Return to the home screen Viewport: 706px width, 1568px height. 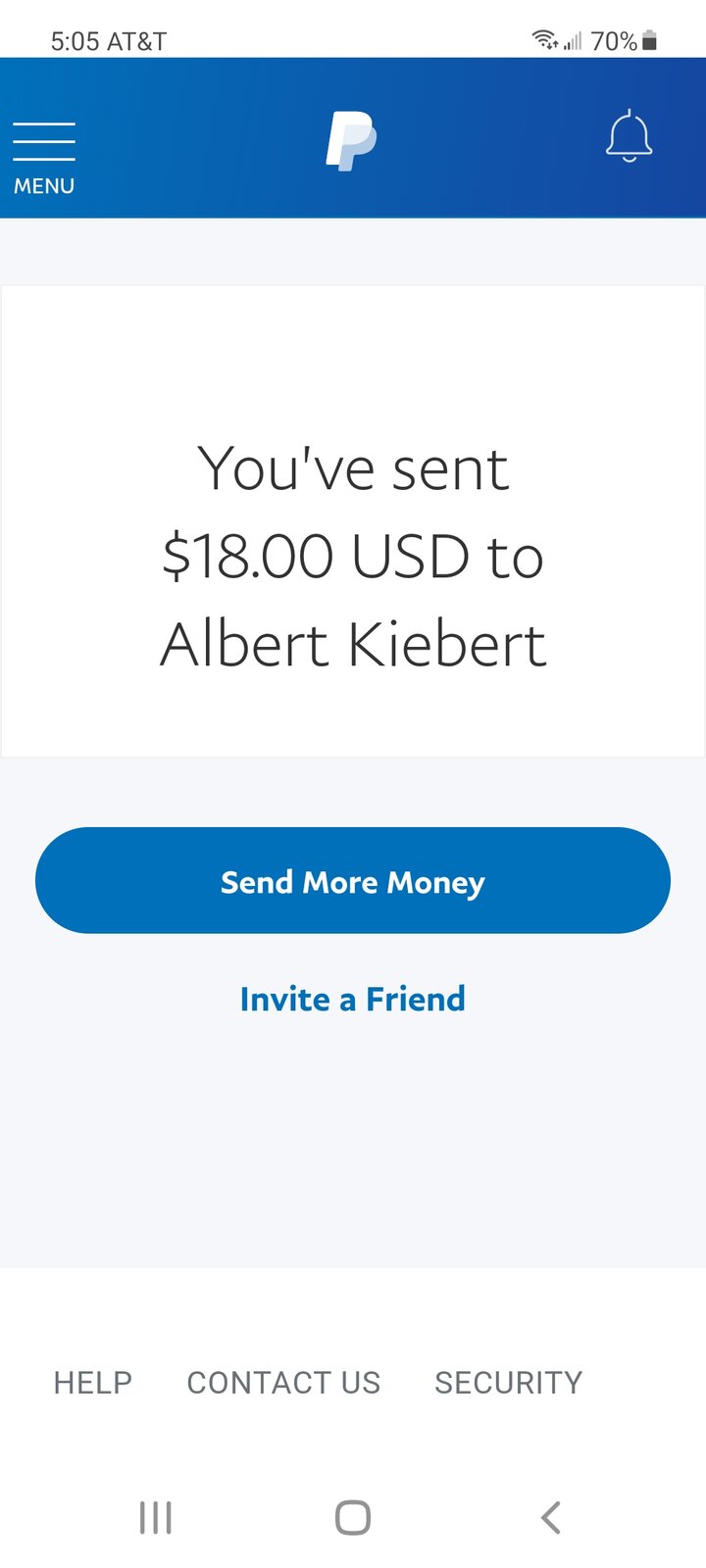[x=353, y=1517]
